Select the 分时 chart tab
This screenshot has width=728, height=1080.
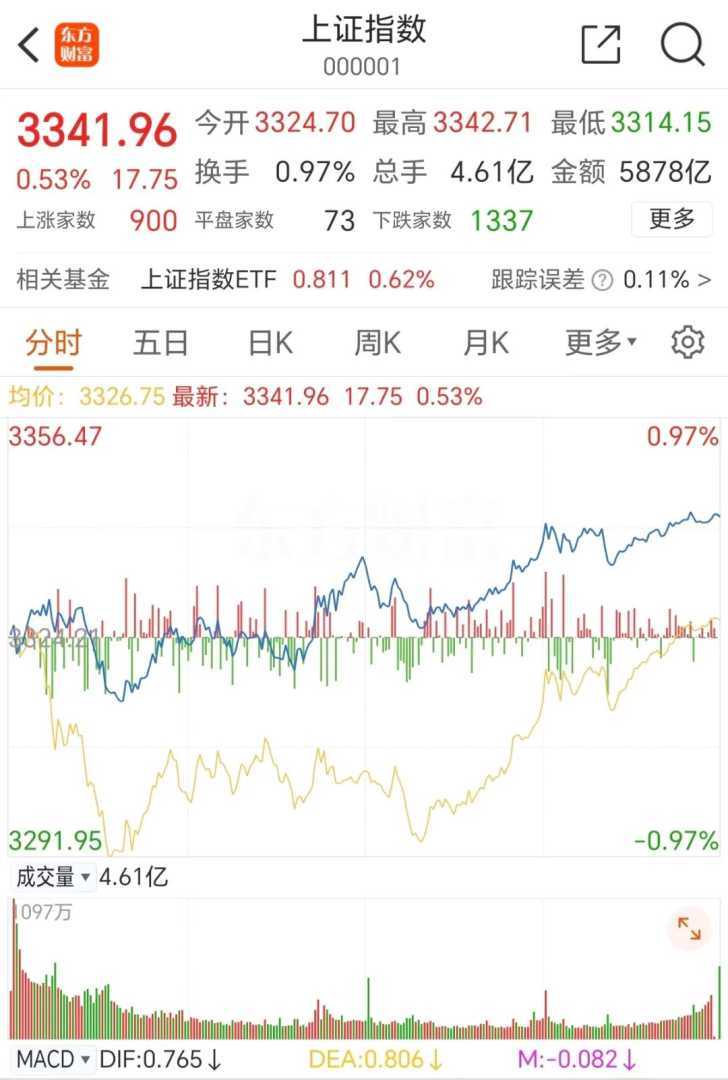tap(53, 343)
